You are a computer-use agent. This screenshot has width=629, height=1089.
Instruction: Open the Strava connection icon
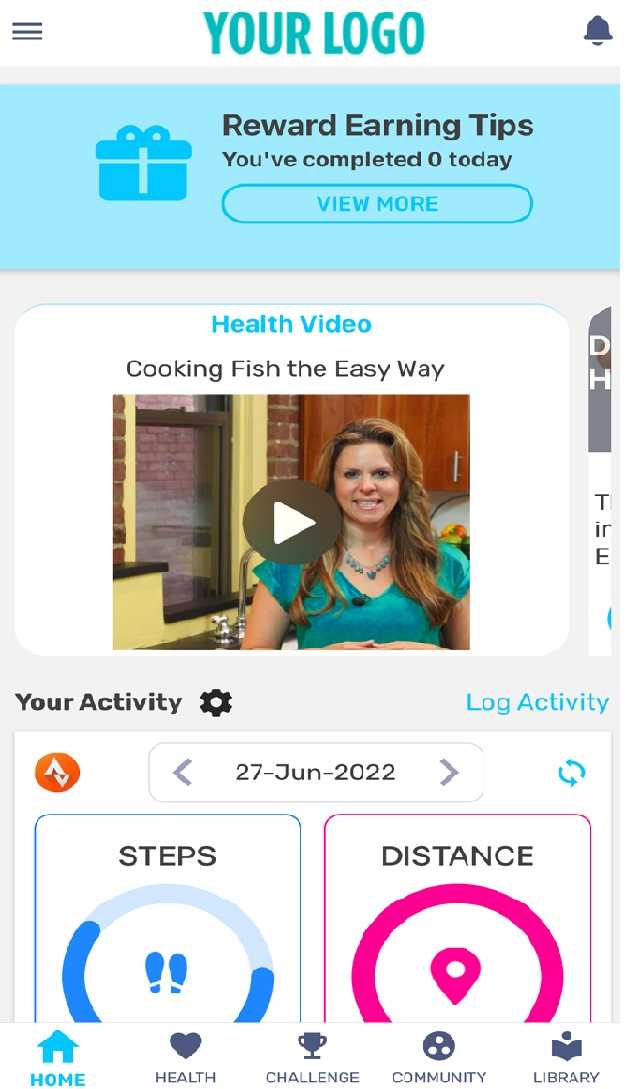tap(58, 773)
